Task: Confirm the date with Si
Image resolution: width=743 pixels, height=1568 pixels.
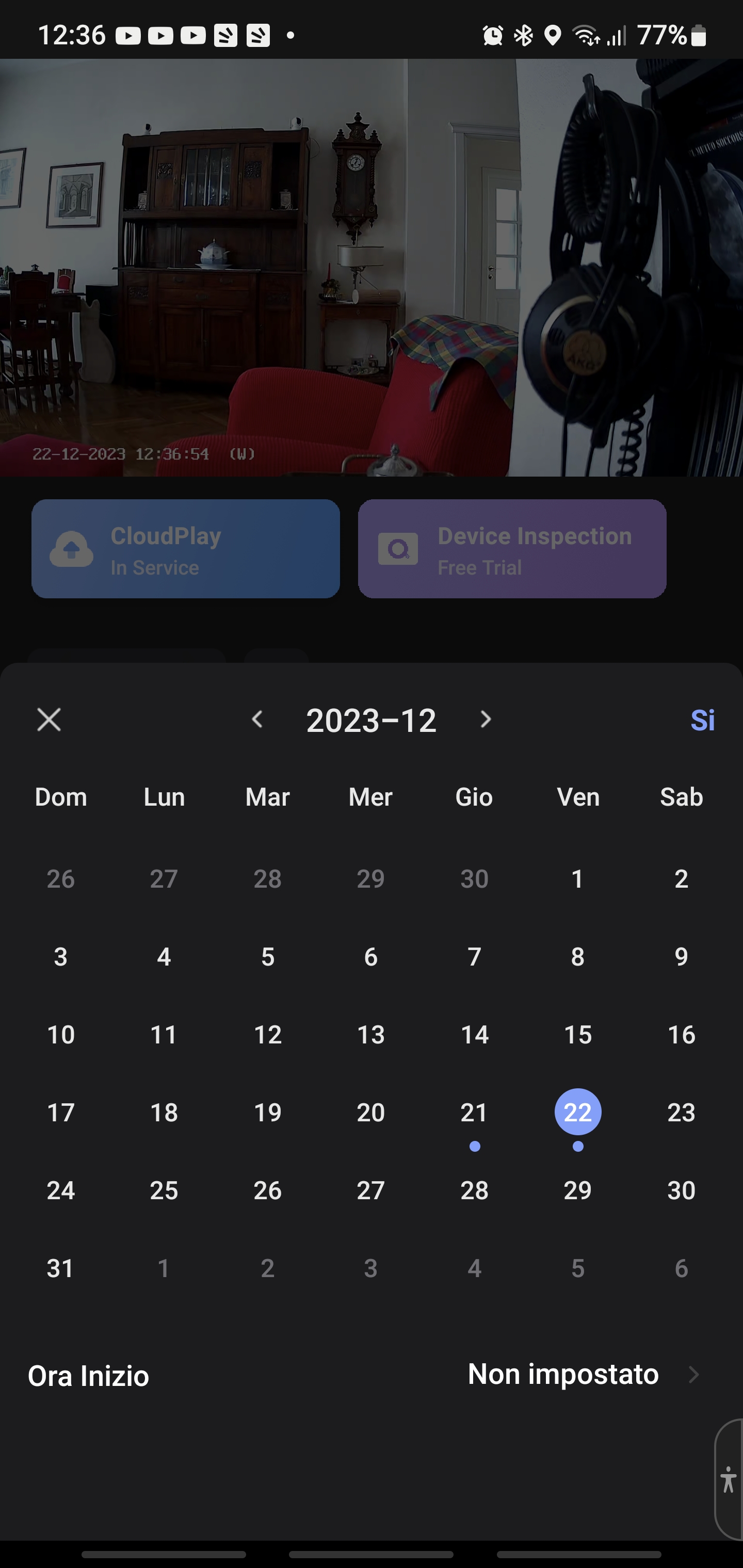Action: 702,720
